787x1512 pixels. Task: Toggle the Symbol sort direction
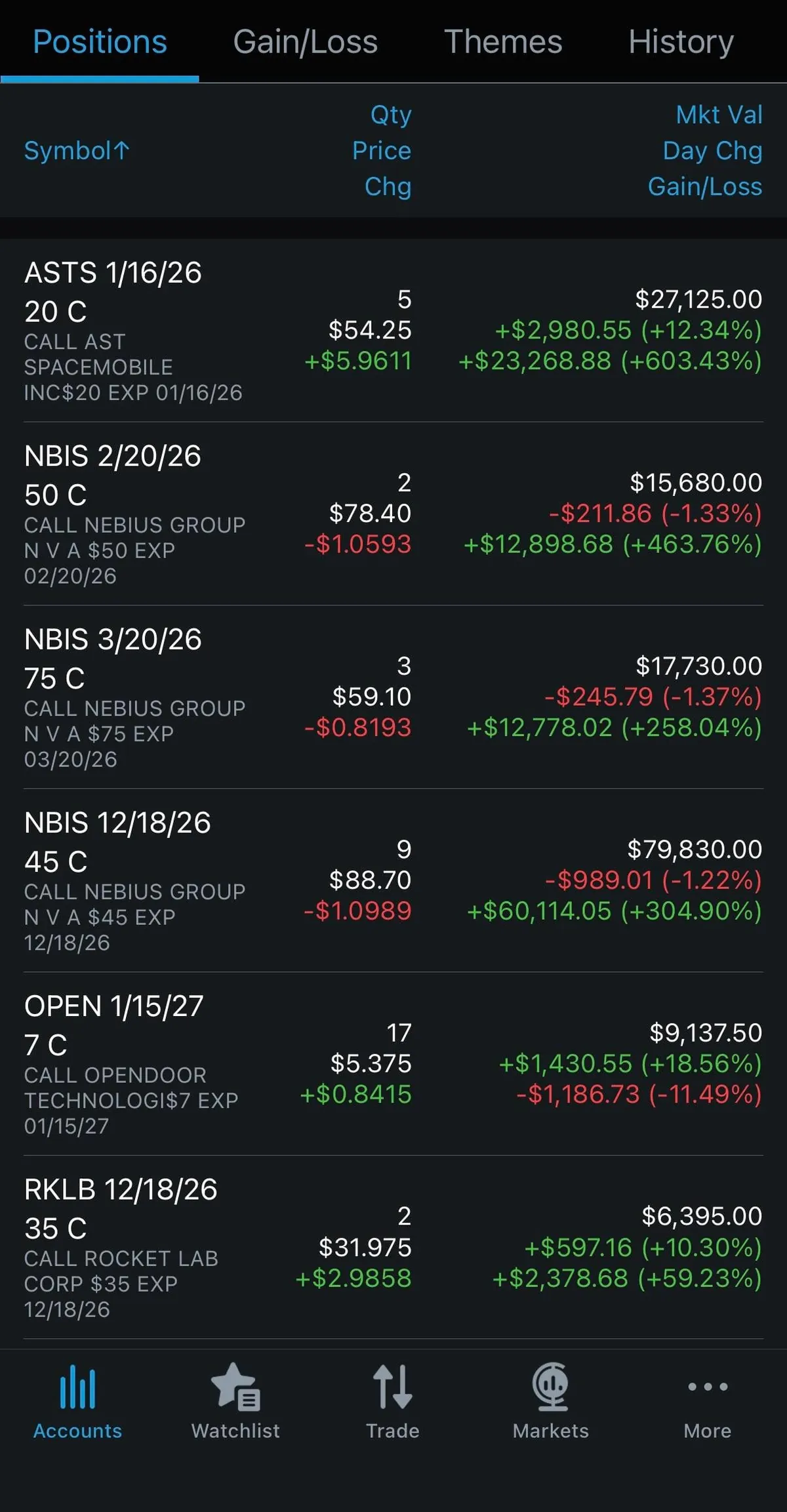tap(76, 151)
